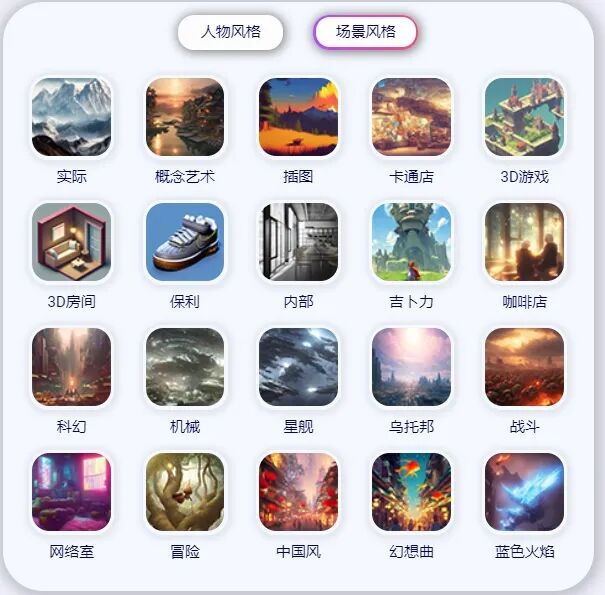Pick the 星舰 style

(298, 367)
